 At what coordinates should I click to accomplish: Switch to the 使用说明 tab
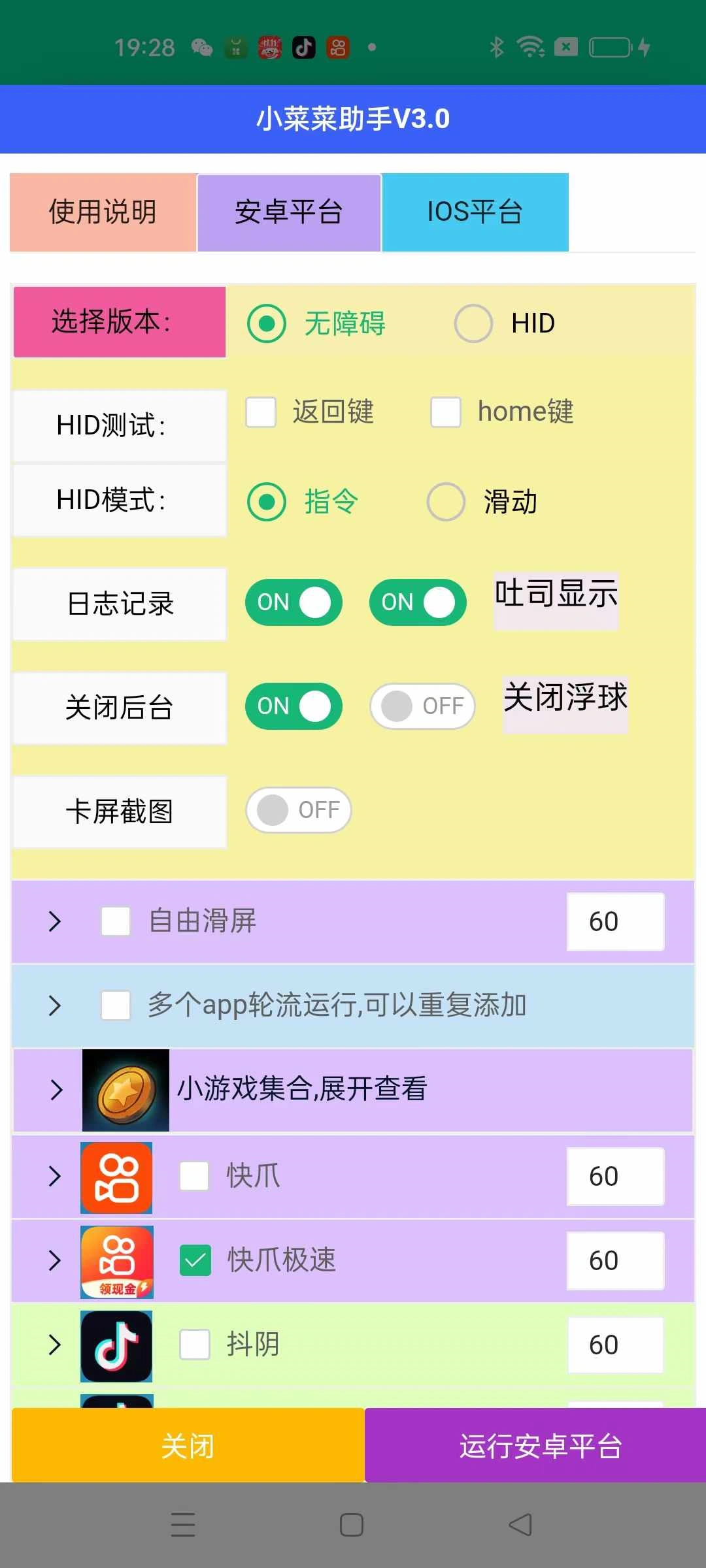[x=101, y=212]
